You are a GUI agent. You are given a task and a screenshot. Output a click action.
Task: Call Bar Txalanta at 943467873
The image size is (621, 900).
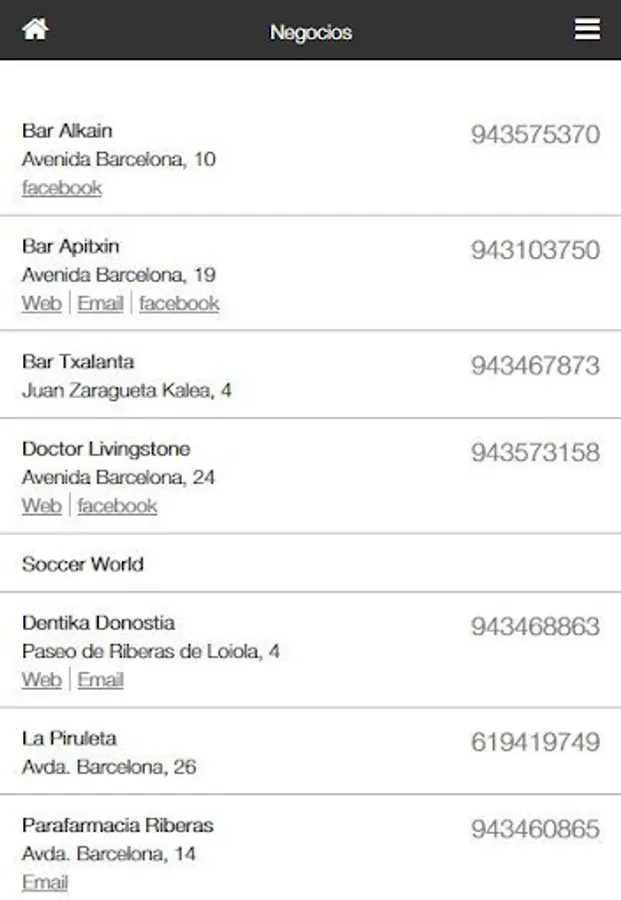coord(535,366)
